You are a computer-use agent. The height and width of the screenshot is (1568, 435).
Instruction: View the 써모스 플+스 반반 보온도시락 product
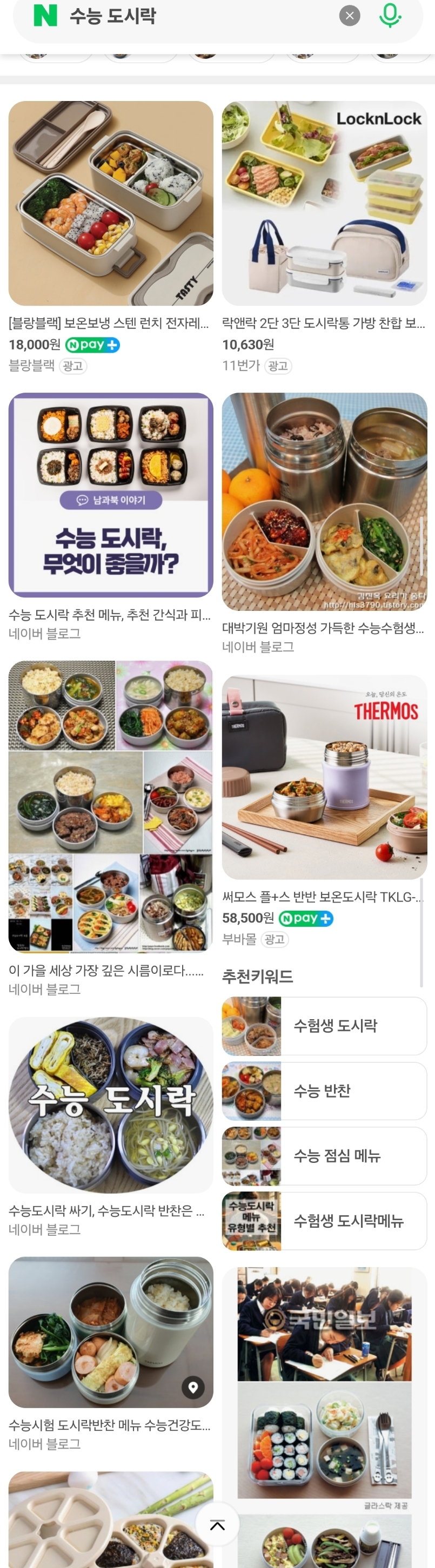click(324, 777)
